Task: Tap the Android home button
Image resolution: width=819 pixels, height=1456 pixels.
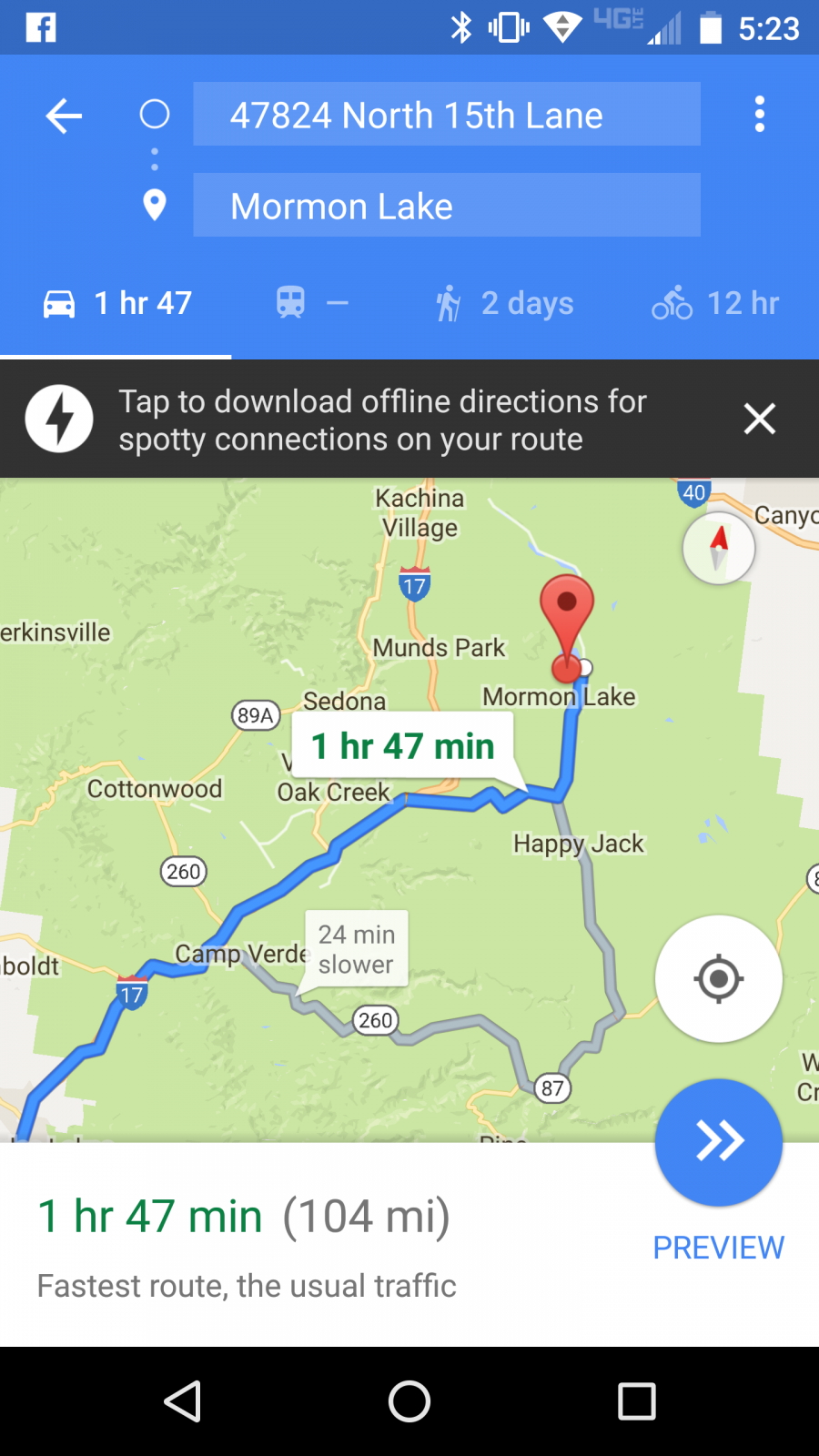Action: click(409, 1401)
